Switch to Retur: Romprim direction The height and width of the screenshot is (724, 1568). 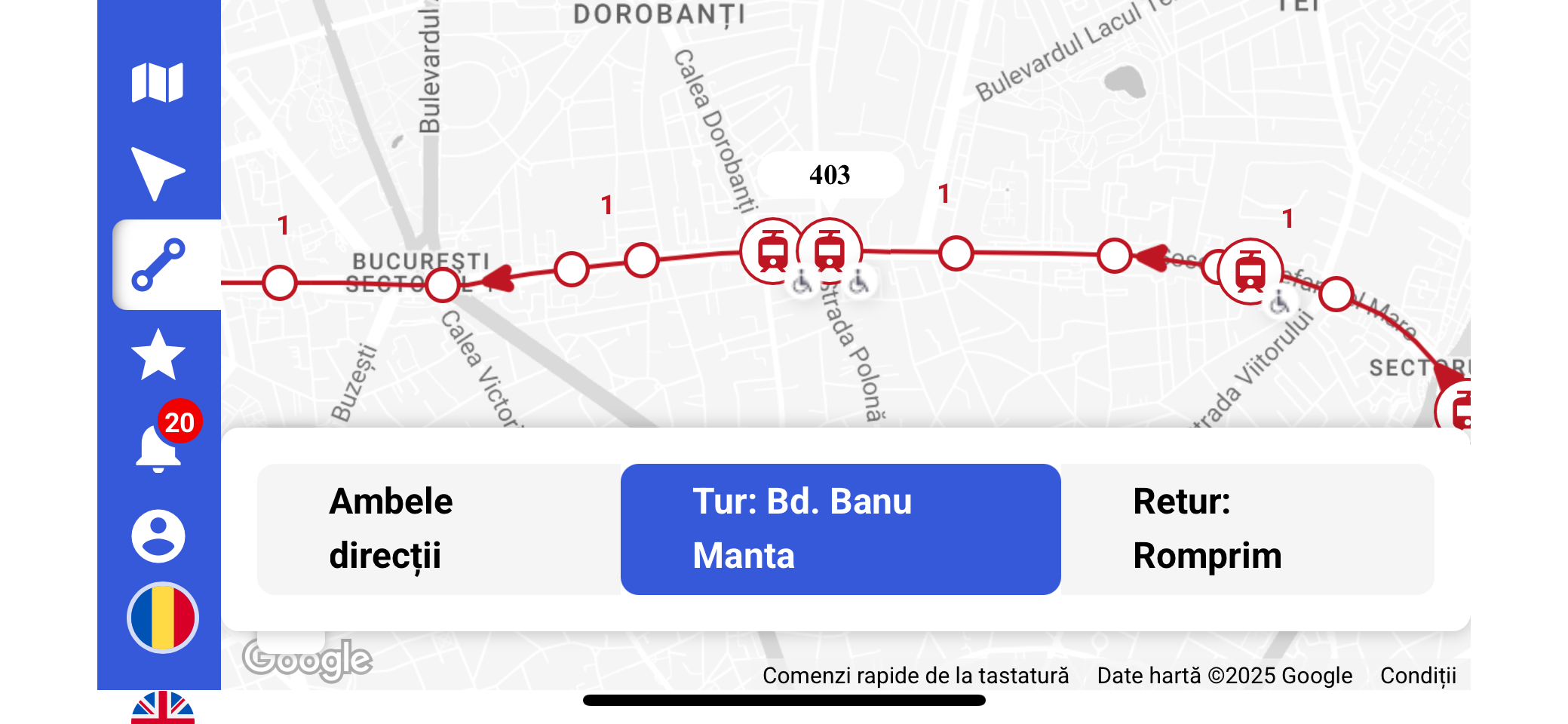1247,529
